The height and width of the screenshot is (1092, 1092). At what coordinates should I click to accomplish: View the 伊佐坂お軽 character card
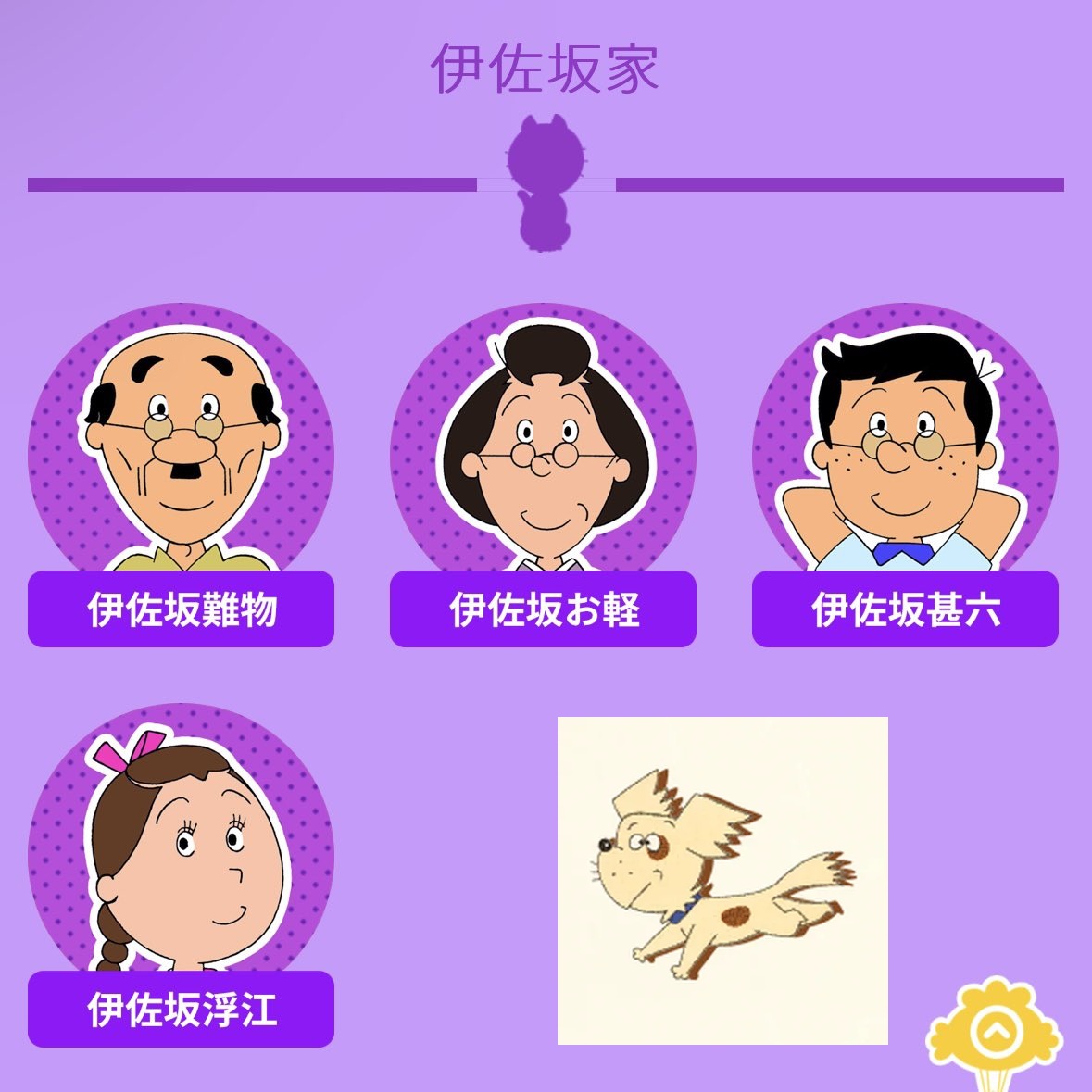tap(543, 472)
